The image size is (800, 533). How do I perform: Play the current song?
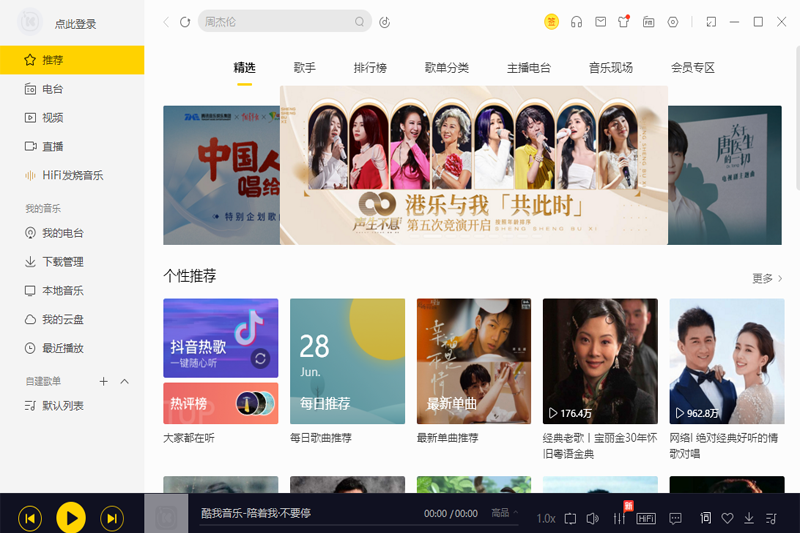click(x=70, y=517)
